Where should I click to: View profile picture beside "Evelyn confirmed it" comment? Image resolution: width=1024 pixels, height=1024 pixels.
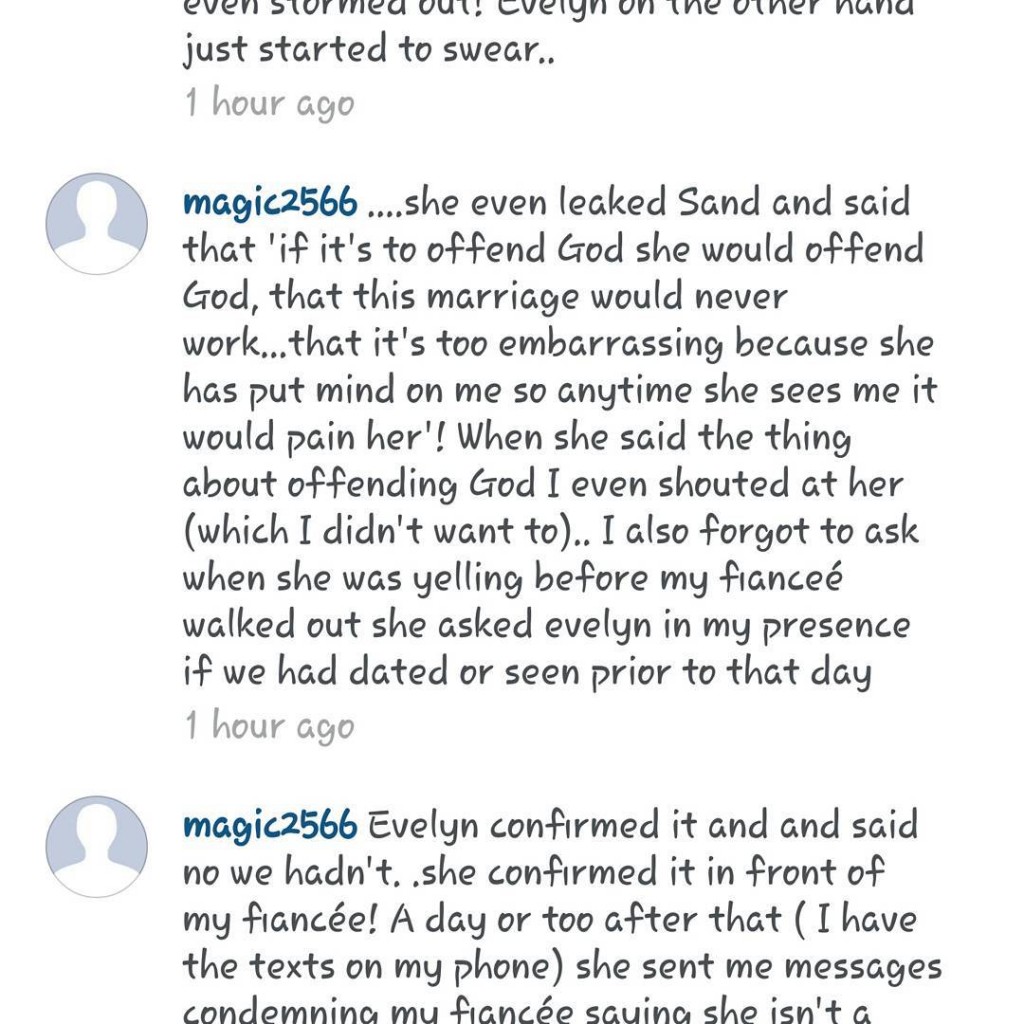pyautogui.click(x=96, y=846)
